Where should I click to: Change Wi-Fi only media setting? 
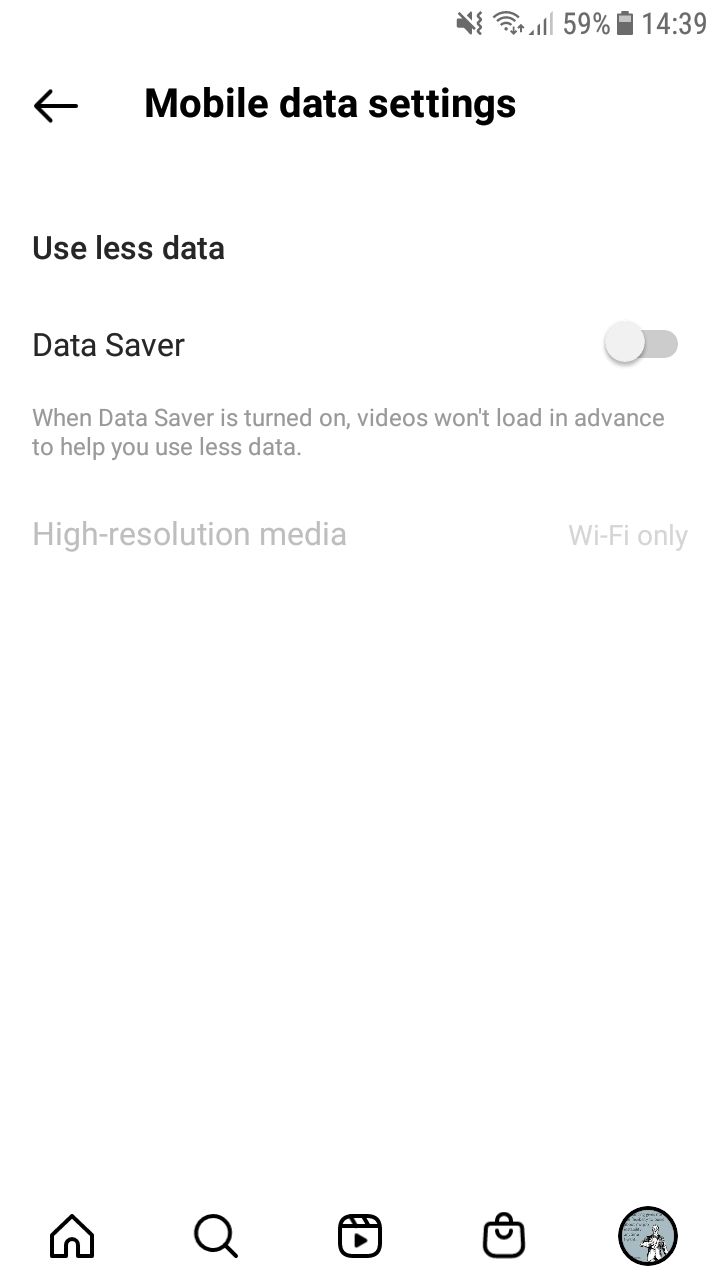(627, 536)
